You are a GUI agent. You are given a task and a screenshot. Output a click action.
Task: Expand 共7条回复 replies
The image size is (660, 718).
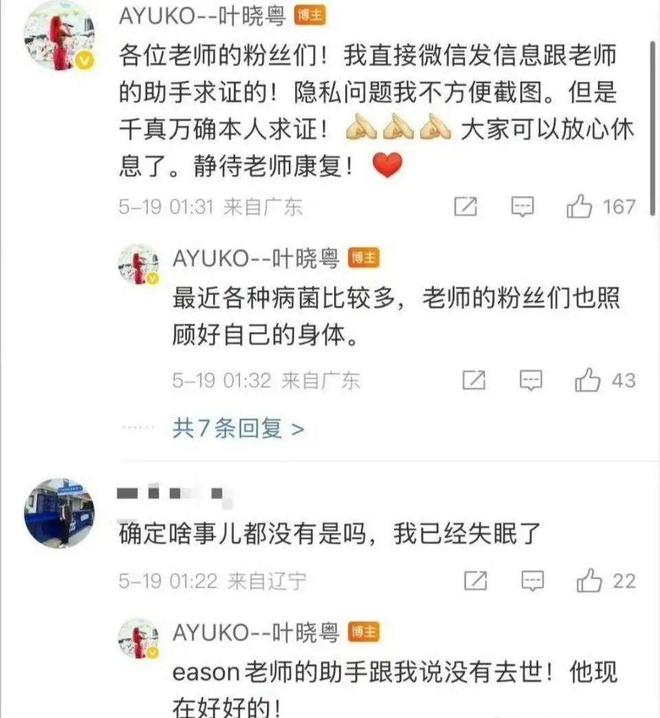click(238, 429)
